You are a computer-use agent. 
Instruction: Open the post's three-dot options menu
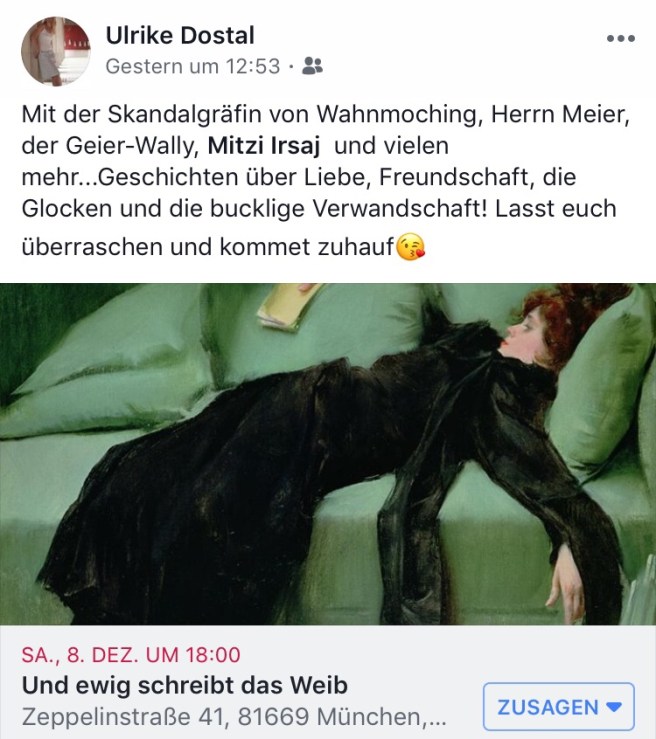click(x=620, y=38)
